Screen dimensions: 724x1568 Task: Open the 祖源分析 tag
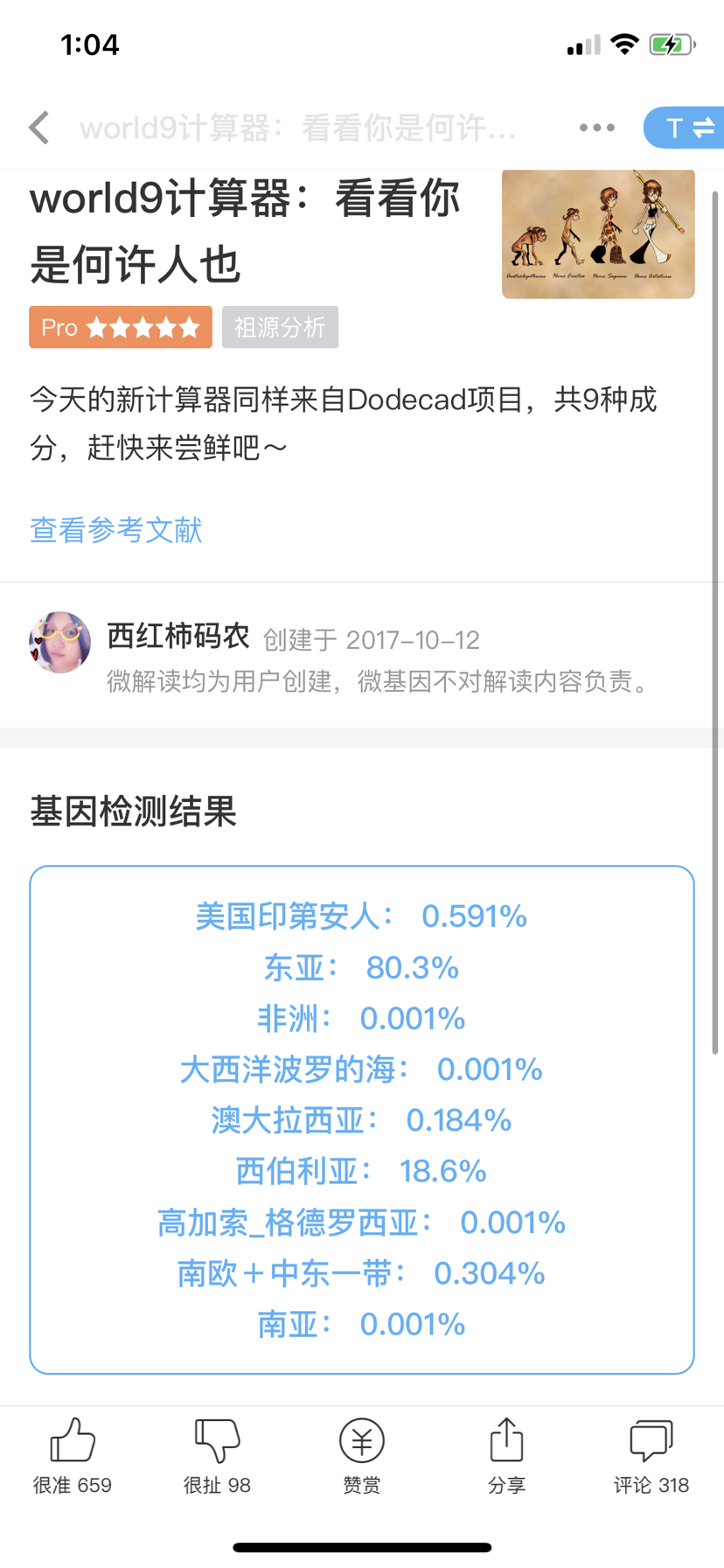coord(280,327)
